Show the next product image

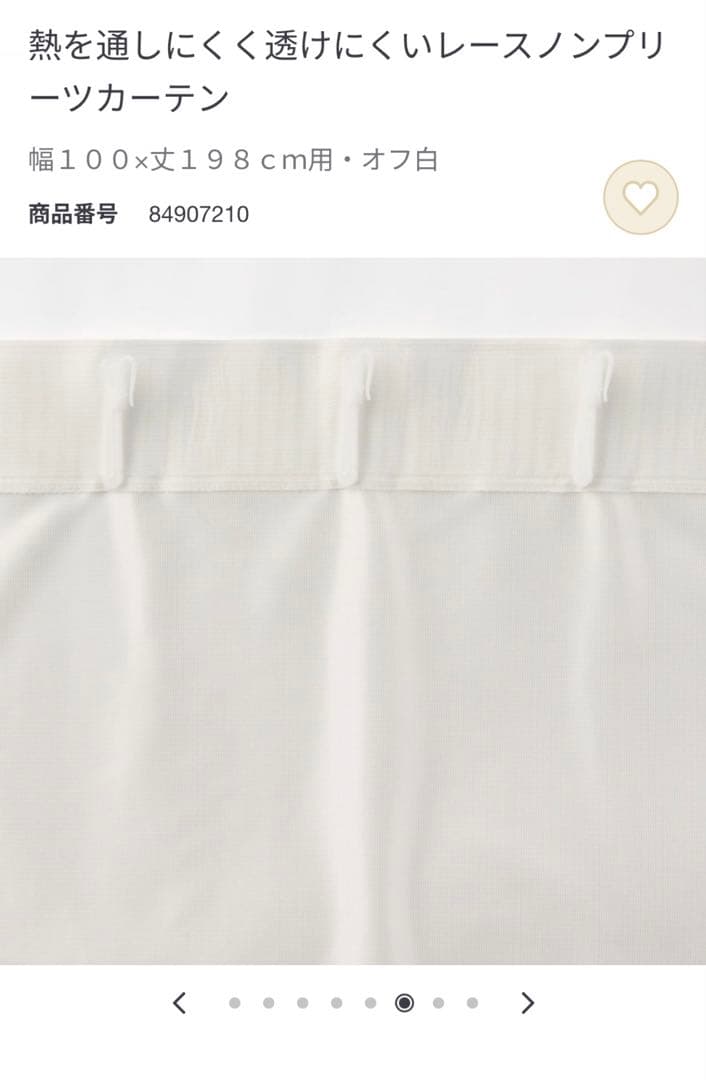coord(528,1003)
